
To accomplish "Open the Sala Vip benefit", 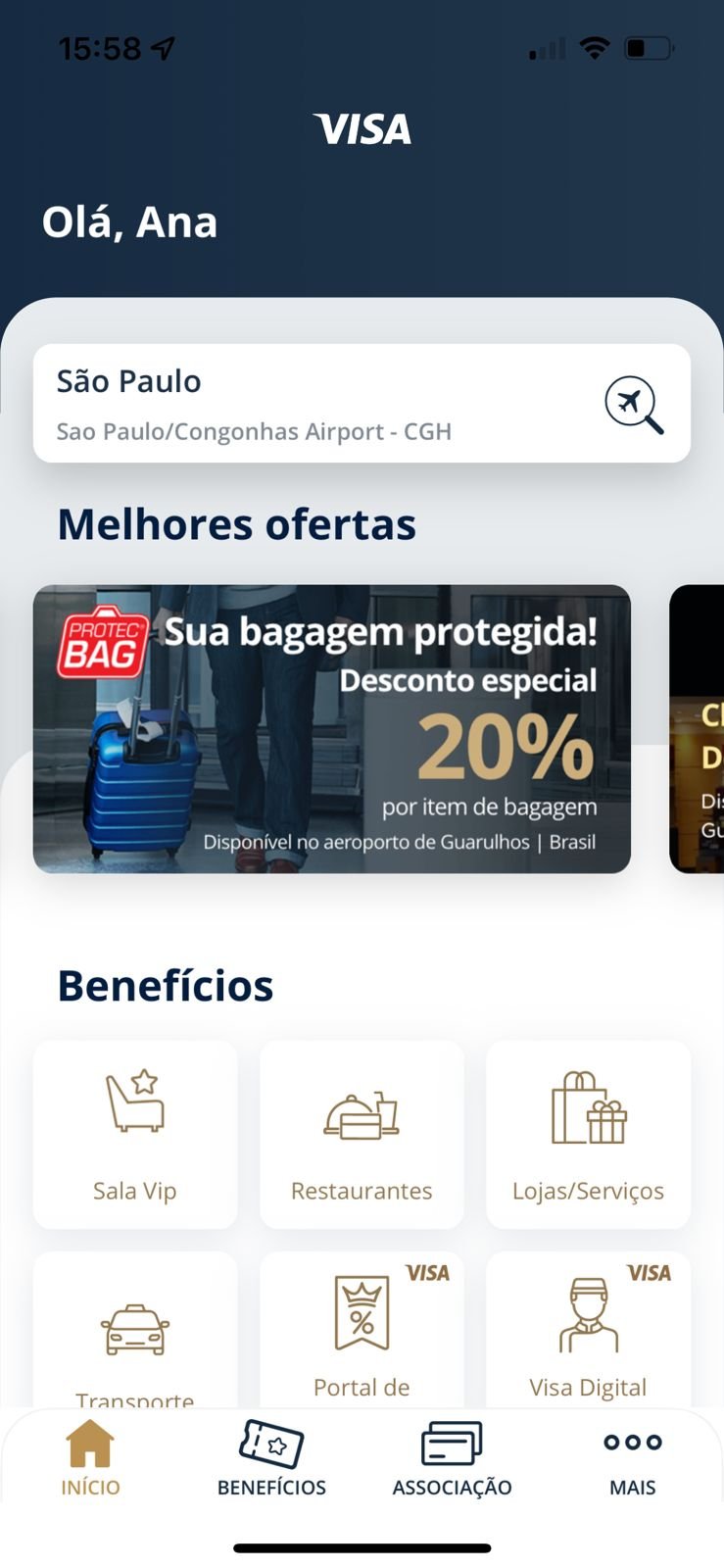I will click(135, 1134).
